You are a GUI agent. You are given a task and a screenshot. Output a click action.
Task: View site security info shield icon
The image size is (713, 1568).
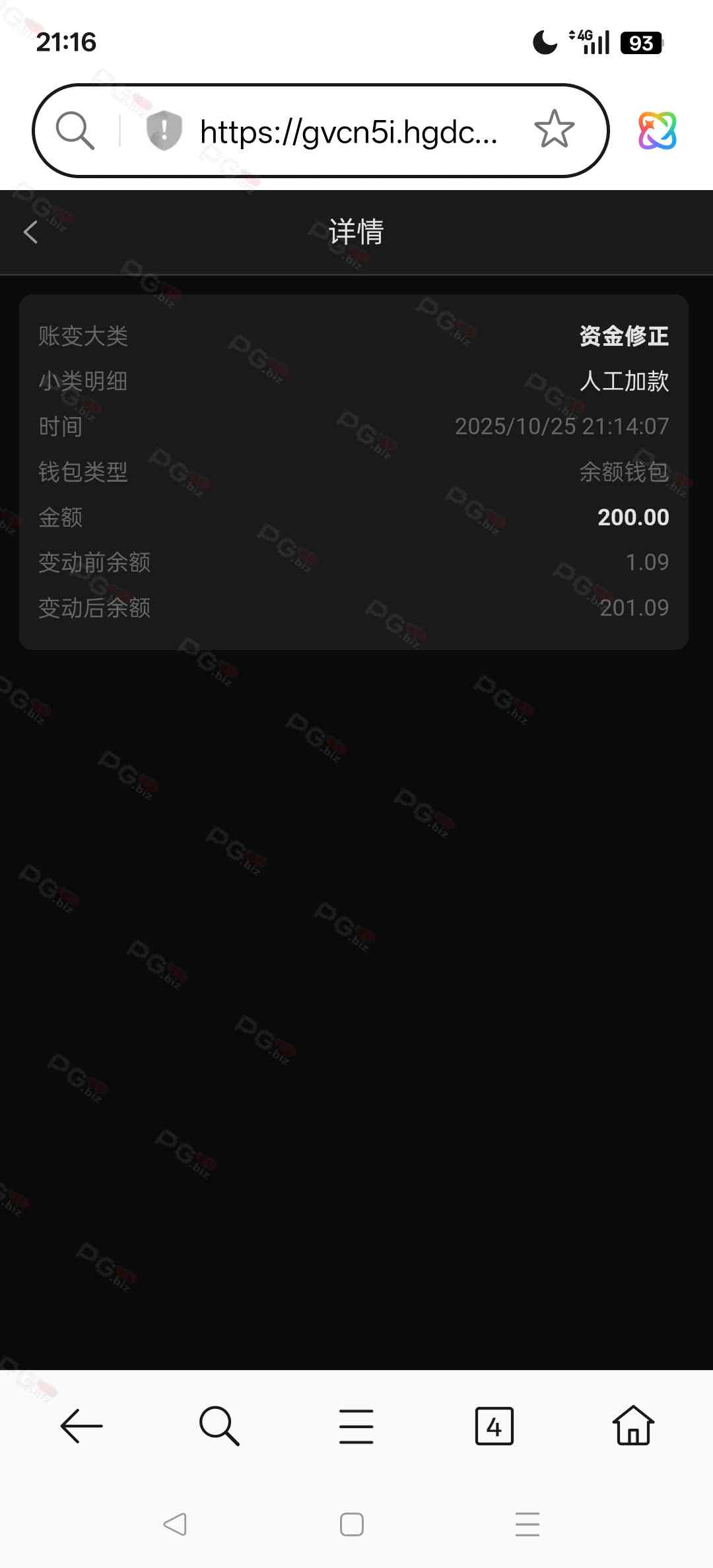(x=164, y=130)
